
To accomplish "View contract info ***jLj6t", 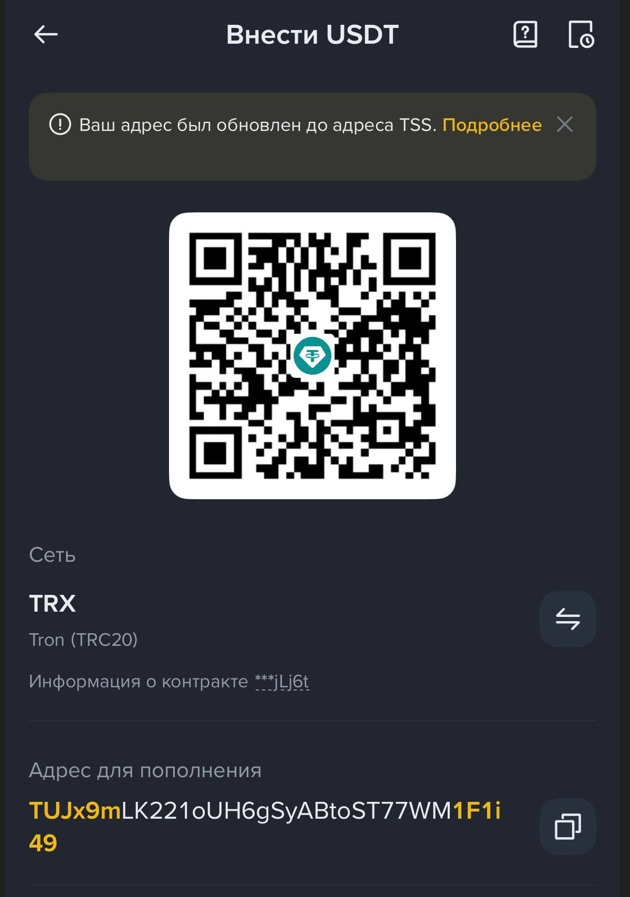I will coord(282,682).
